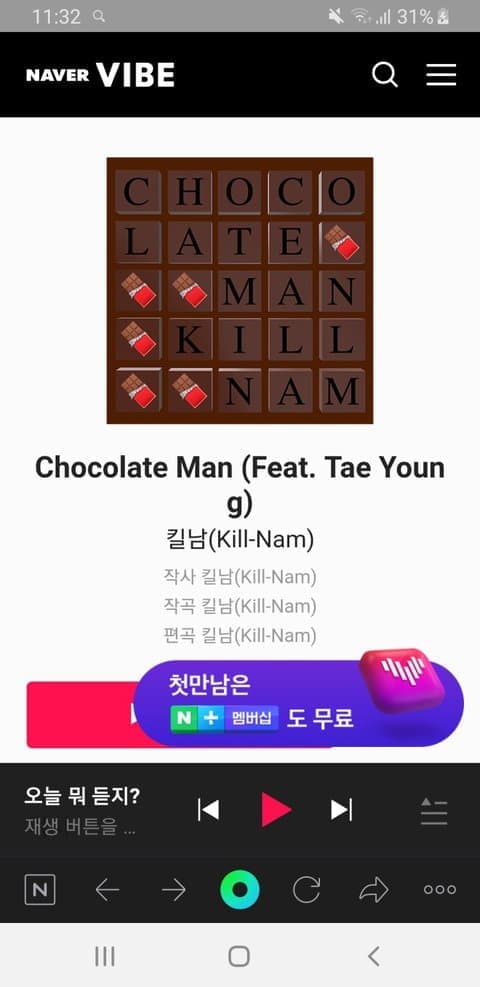Skip to the next track

click(342, 809)
